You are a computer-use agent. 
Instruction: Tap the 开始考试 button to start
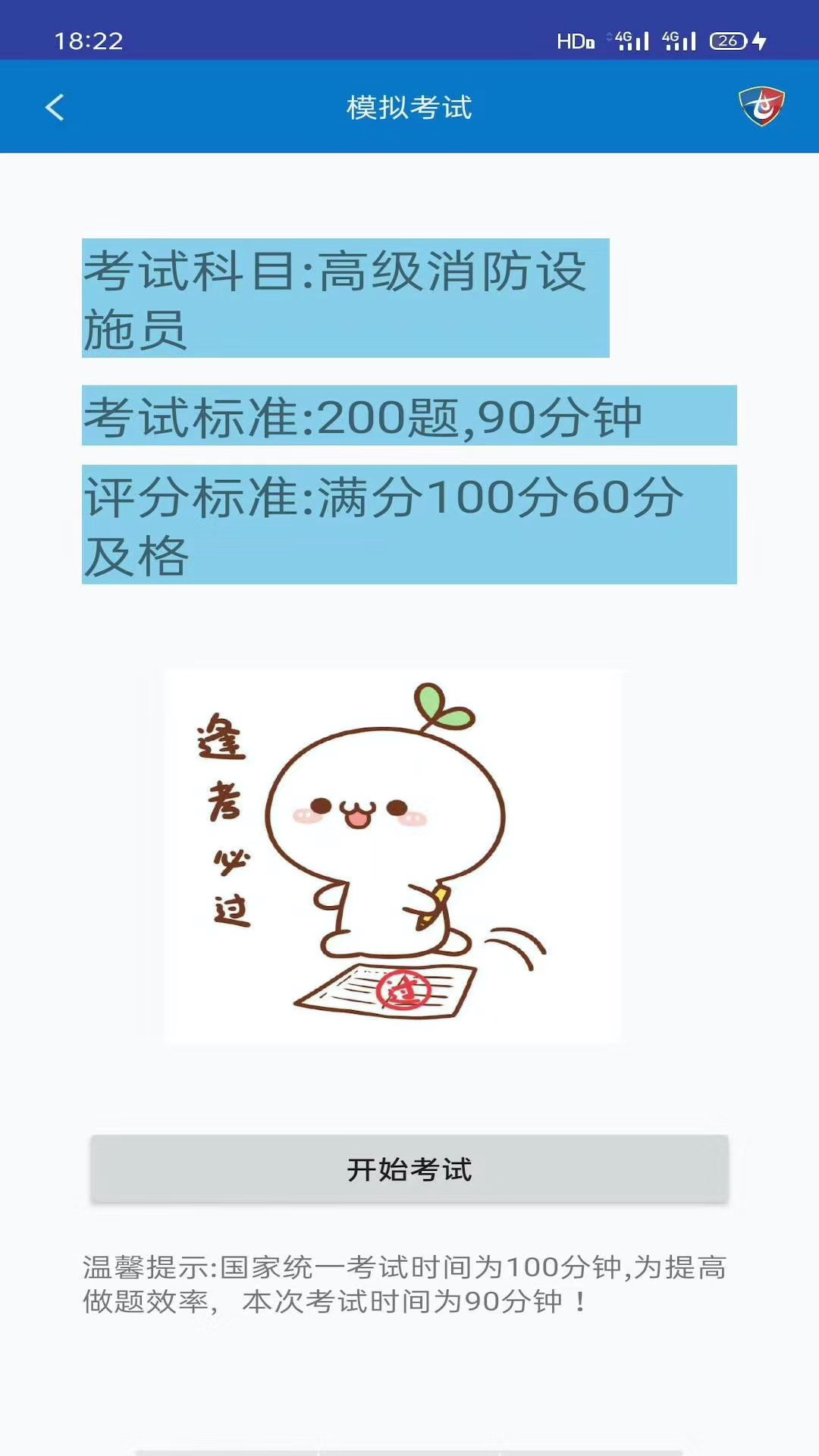[409, 1169]
